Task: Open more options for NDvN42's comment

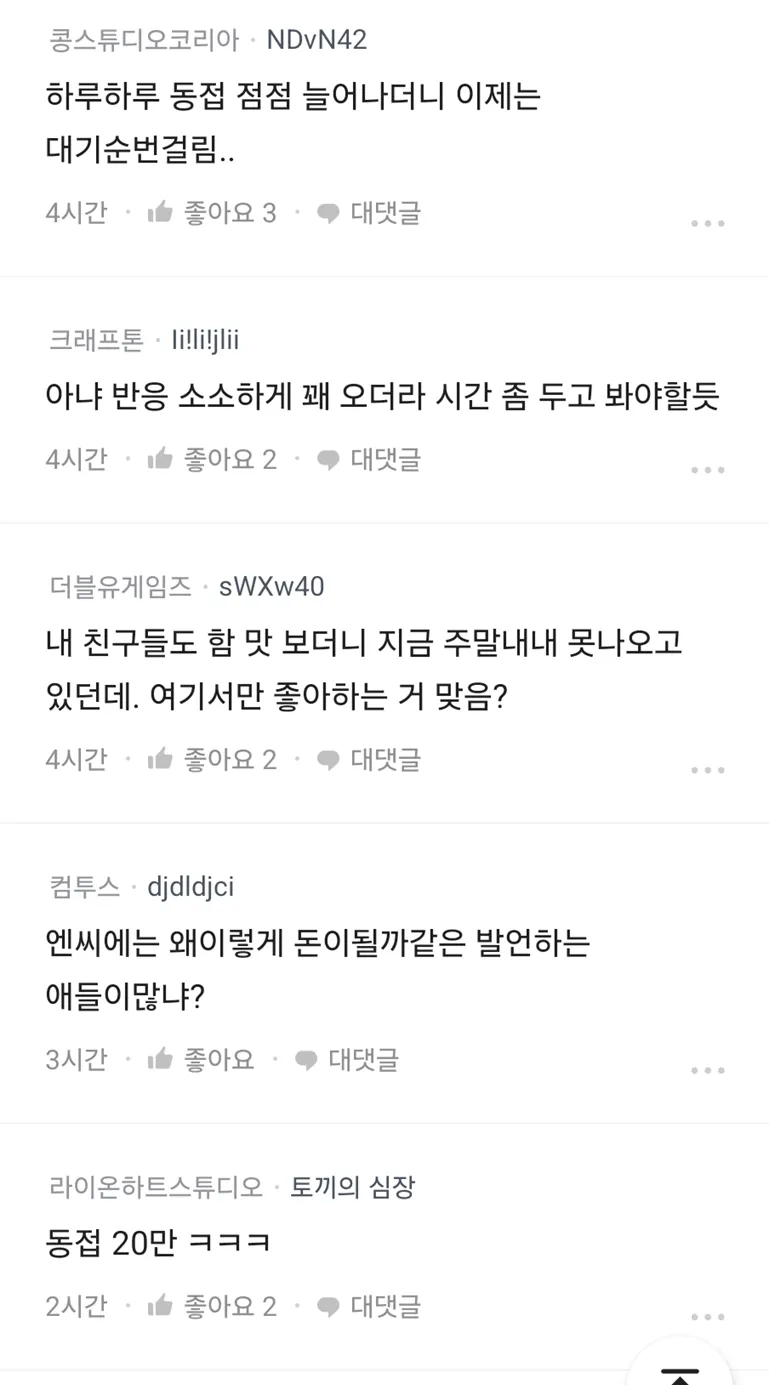Action: point(708,223)
